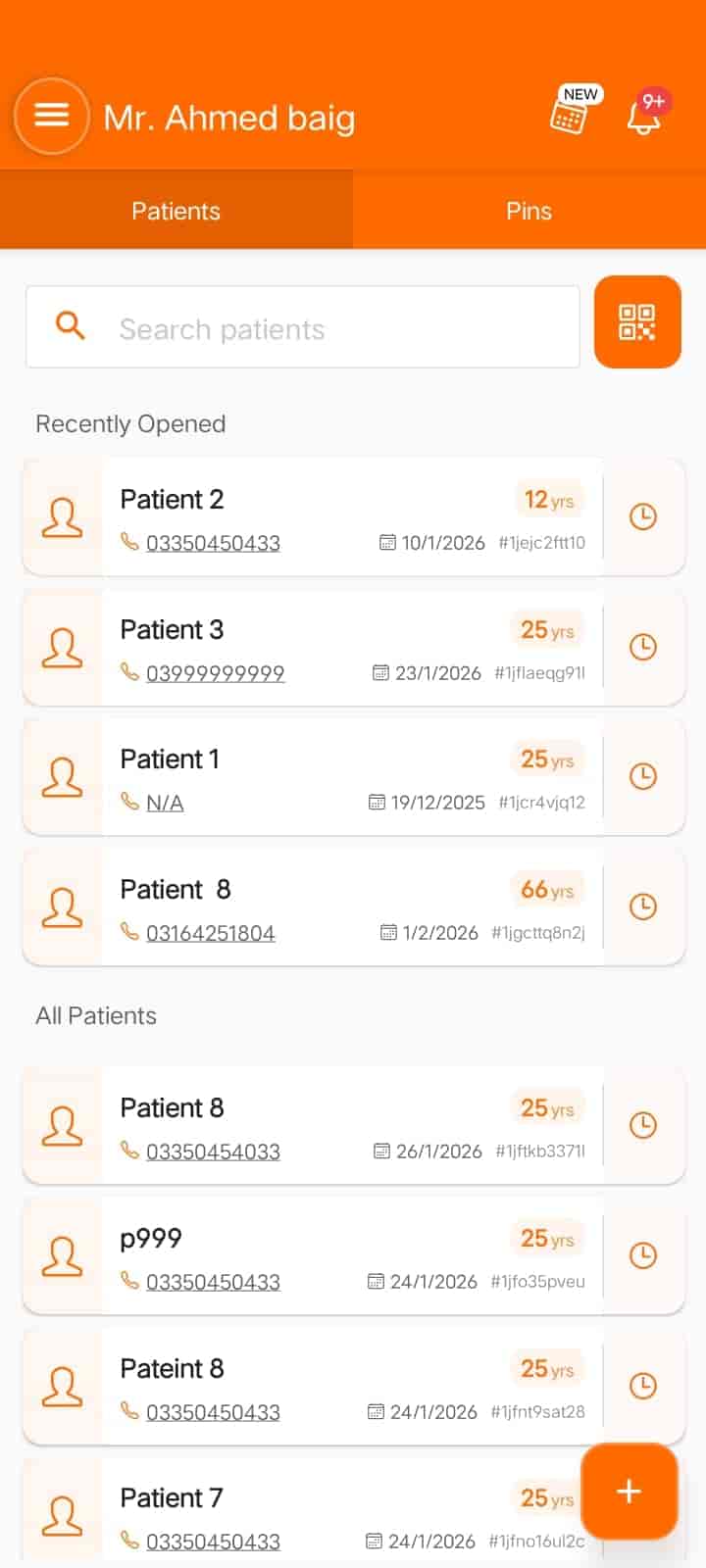Tap phone number 03999999999 on Patient 3
The width and height of the screenshot is (706, 1568).
tap(215, 672)
